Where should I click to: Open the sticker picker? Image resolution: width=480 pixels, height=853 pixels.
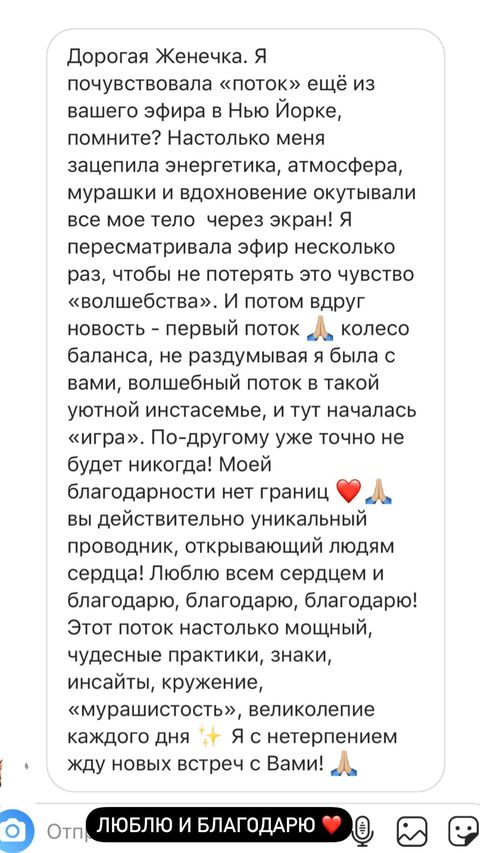(x=463, y=831)
